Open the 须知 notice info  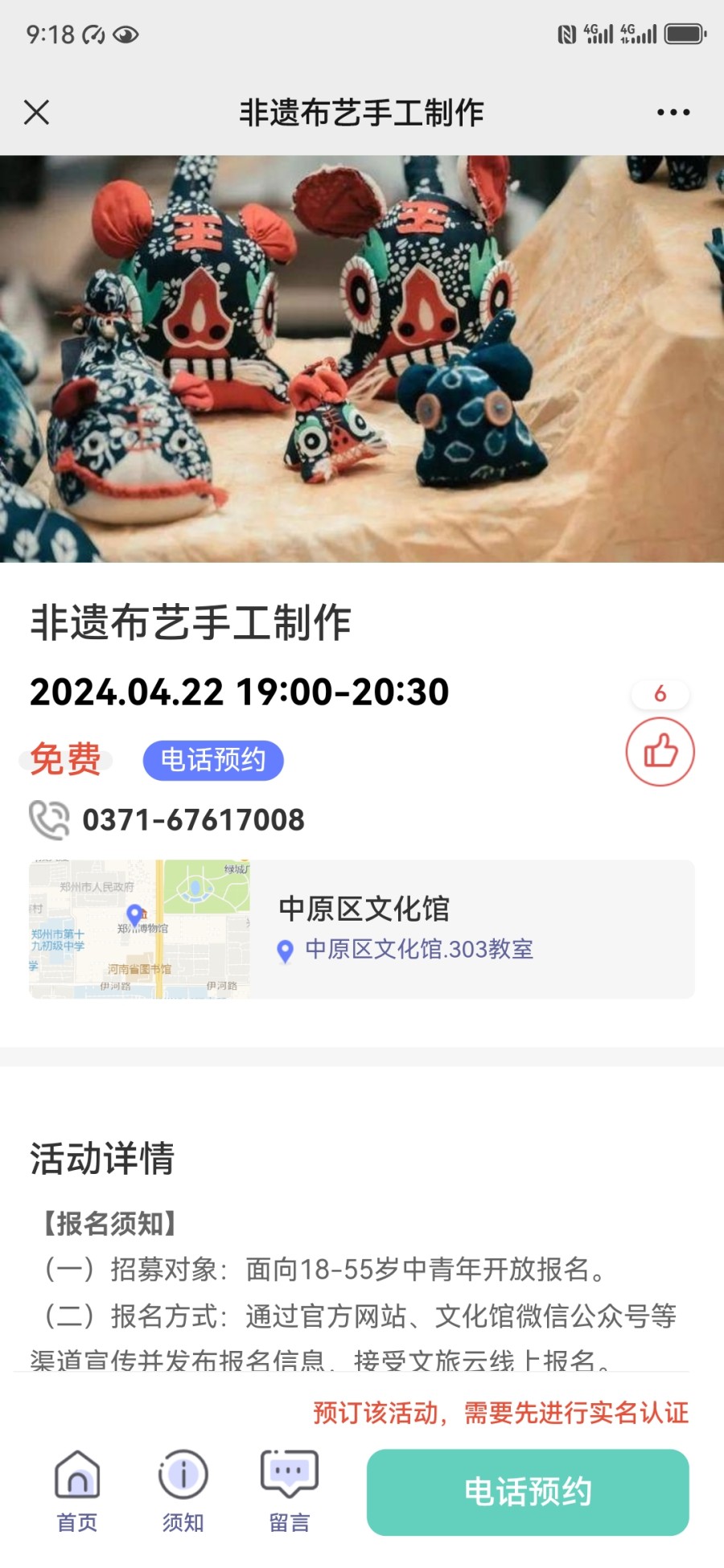(183, 1491)
